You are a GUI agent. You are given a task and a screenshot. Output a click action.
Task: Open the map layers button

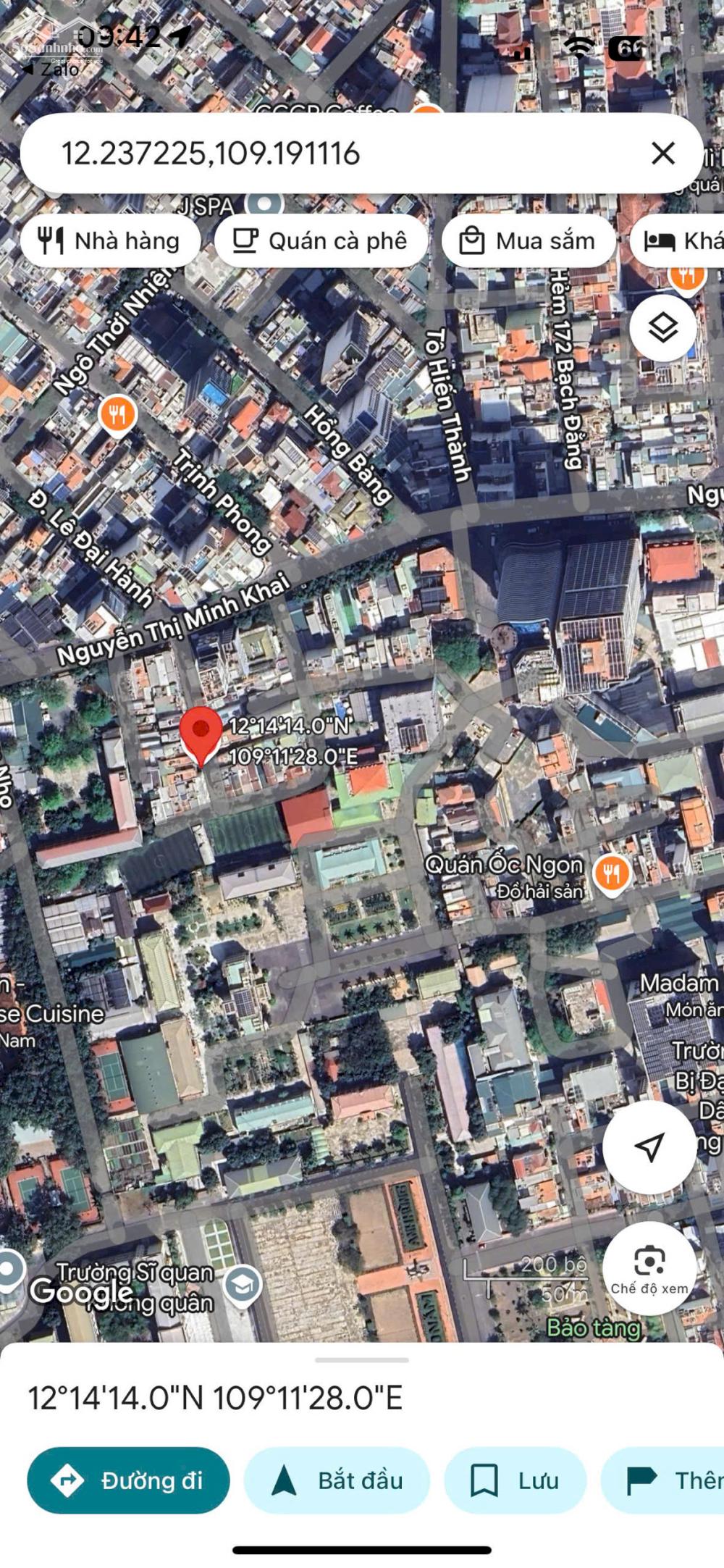tap(662, 328)
